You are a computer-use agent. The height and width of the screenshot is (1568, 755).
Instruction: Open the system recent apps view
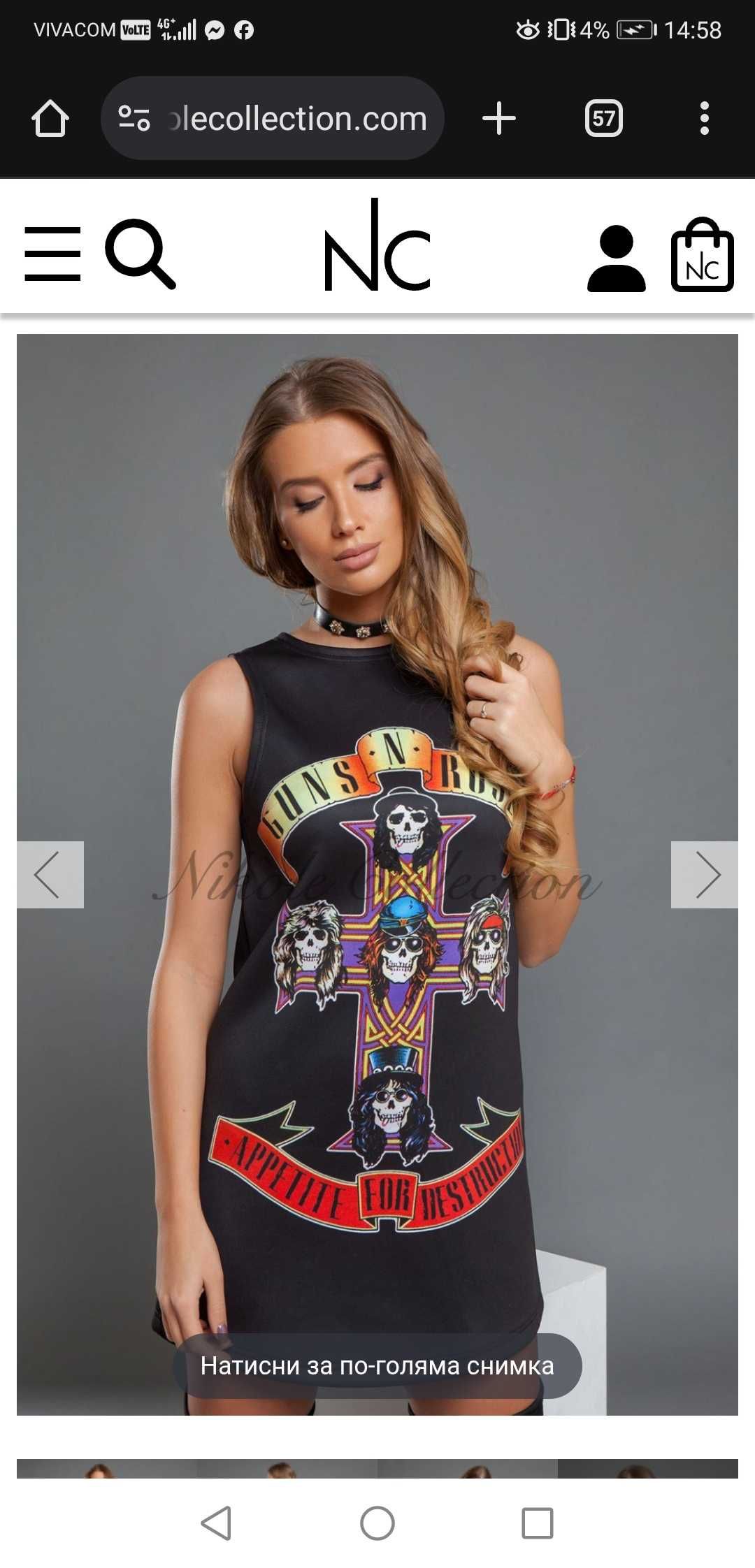(x=537, y=1523)
